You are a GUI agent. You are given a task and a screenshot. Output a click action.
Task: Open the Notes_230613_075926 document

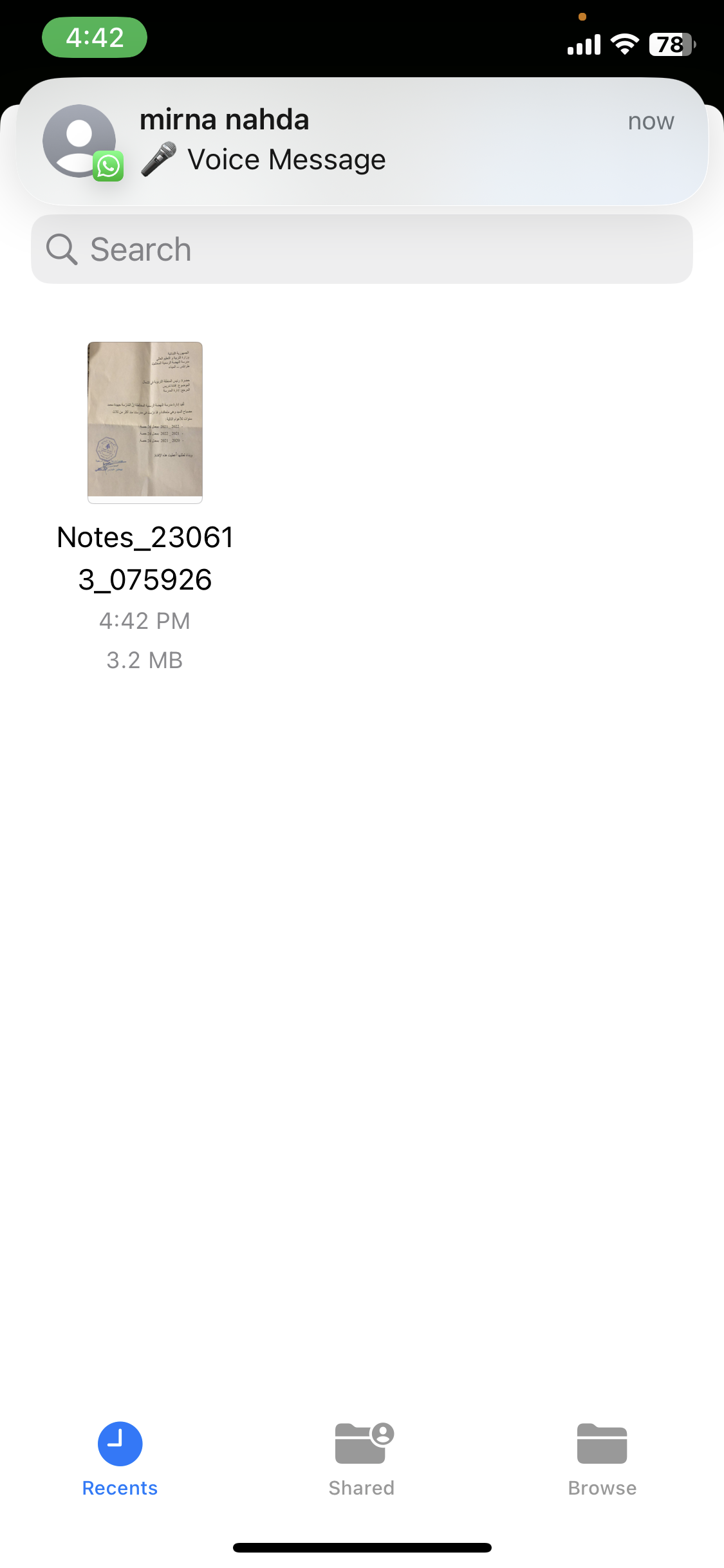[x=145, y=422]
